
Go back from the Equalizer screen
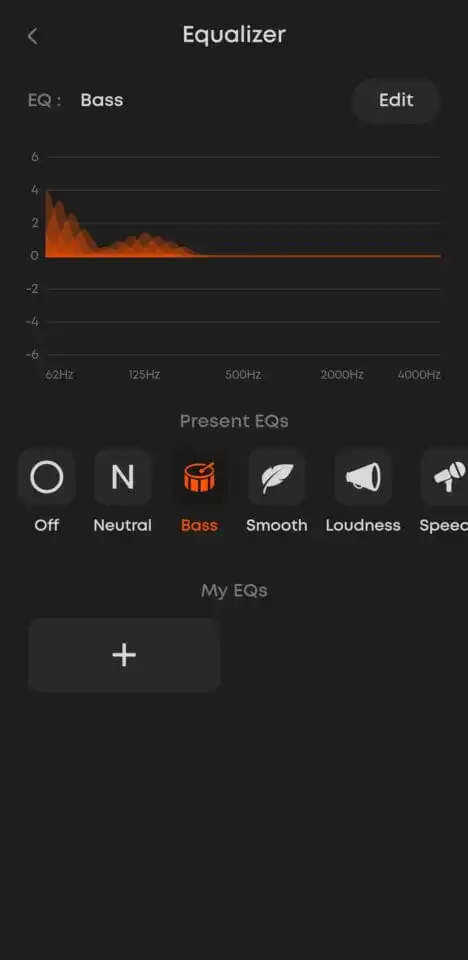[x=33, y=36]
